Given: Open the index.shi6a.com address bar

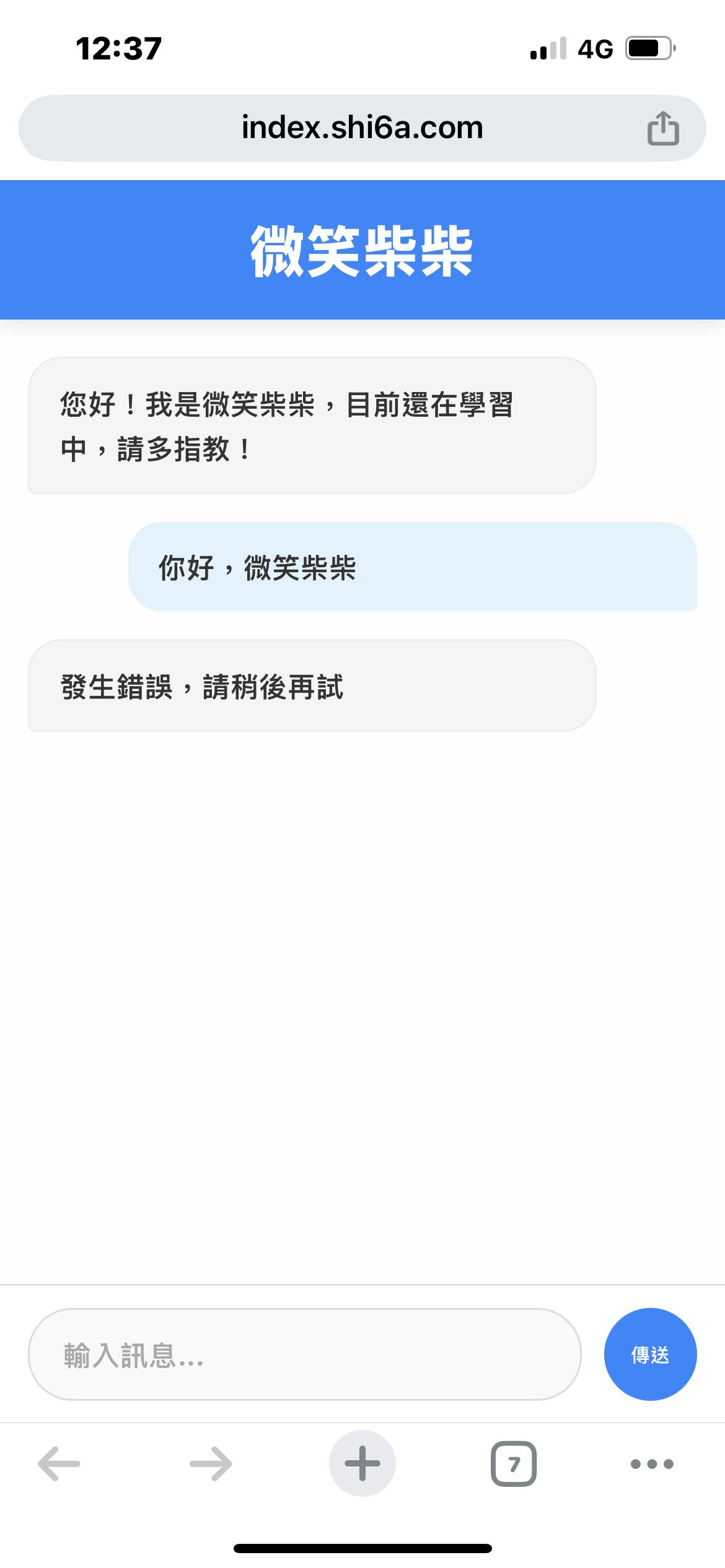Looking at the screenshot, I should point(362,128).
